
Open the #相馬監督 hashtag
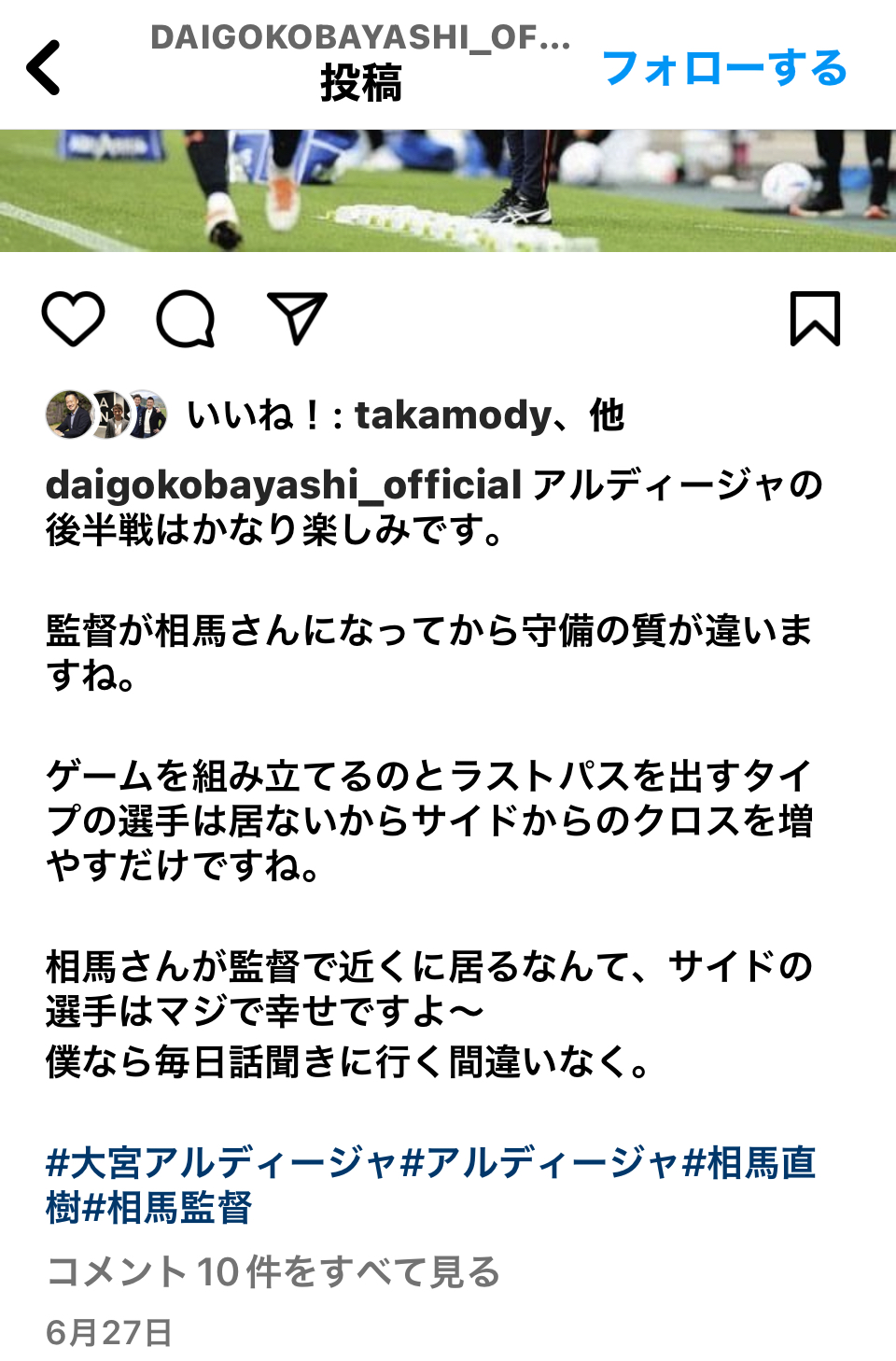point(168,1208)
